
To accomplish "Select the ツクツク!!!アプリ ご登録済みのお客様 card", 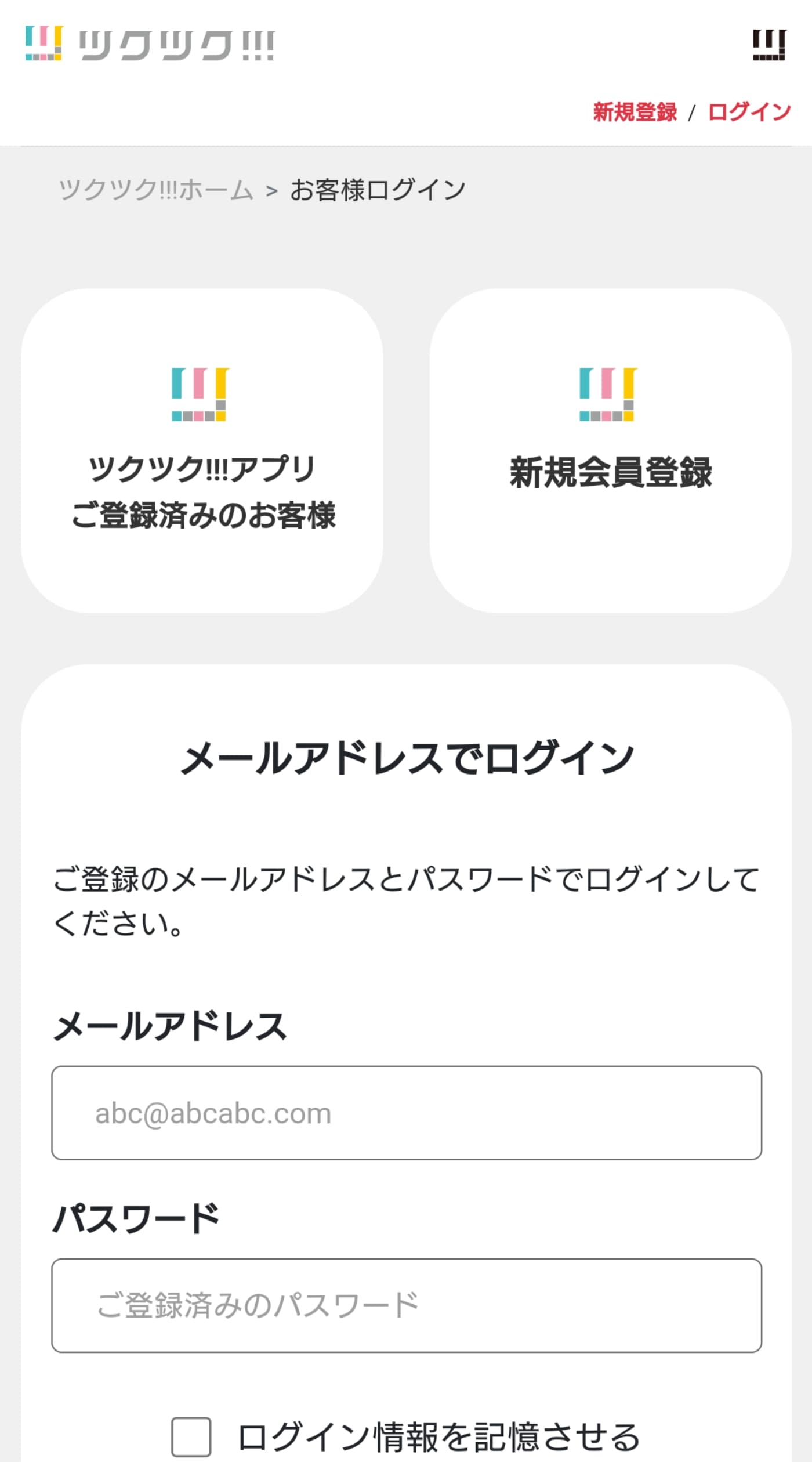I will point(202,450).
